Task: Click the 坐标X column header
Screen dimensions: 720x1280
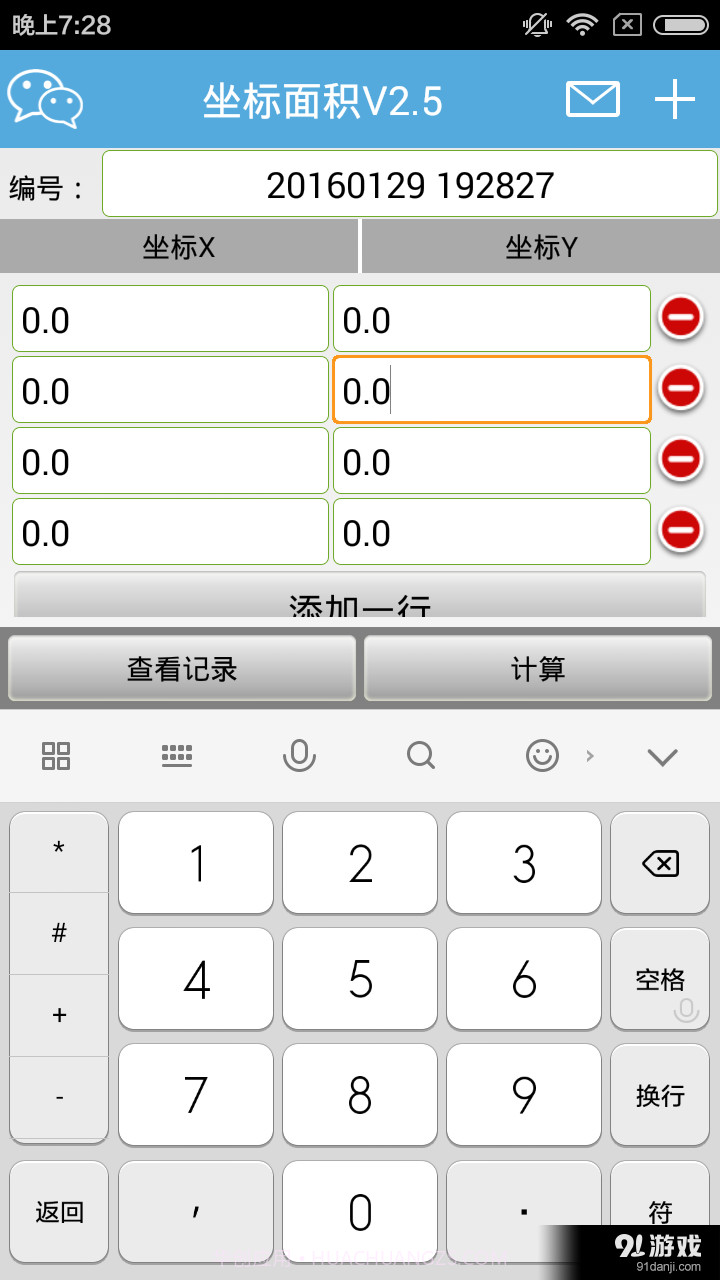Action: [178, 247]
